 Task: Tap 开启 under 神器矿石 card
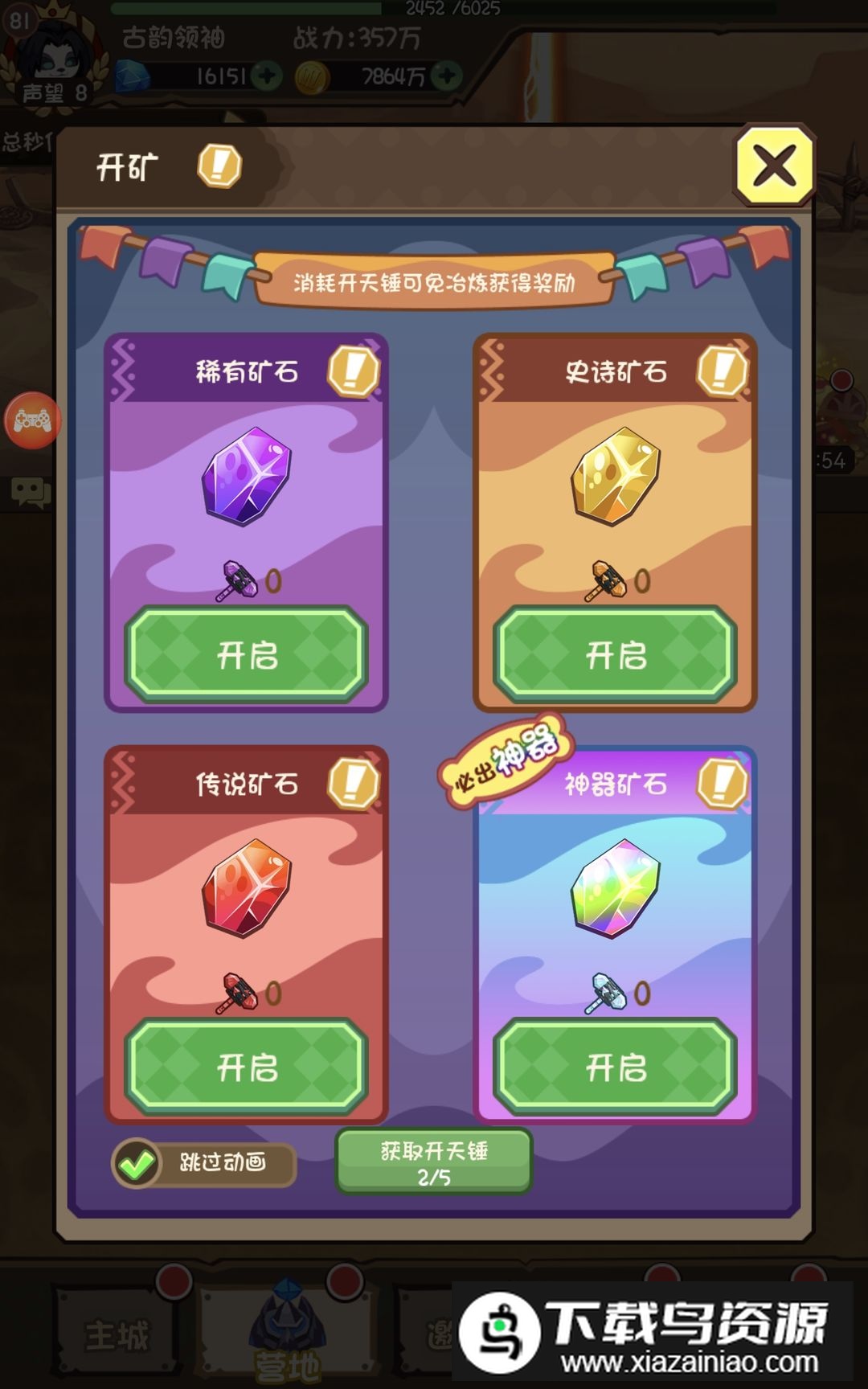pos(616,1067)
